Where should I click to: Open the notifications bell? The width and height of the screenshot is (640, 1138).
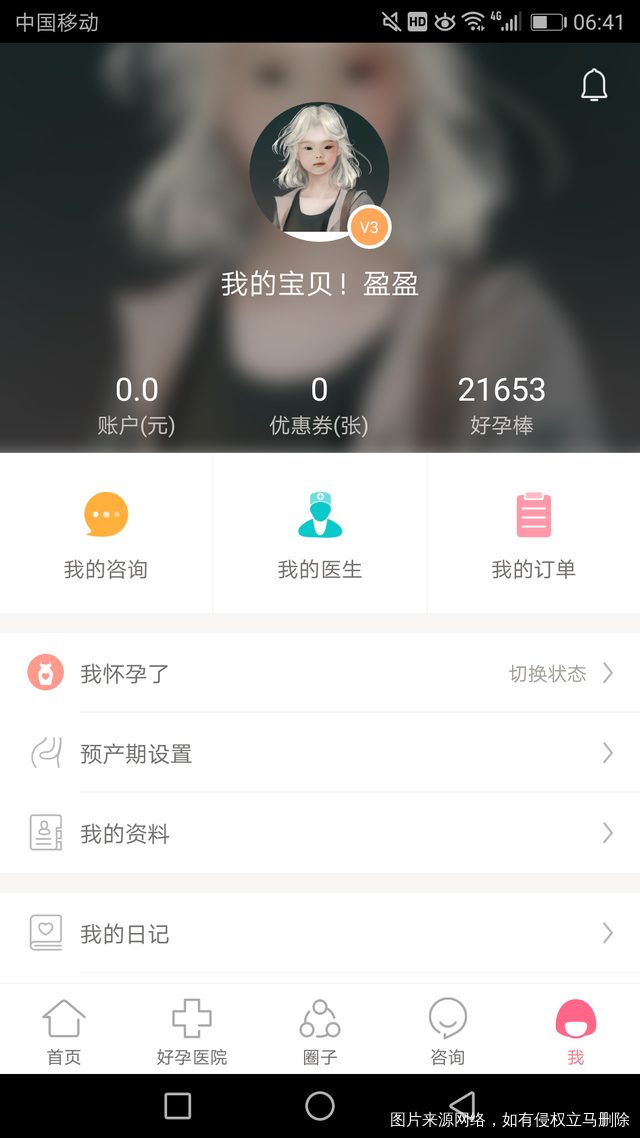click(x=594, y=86)
